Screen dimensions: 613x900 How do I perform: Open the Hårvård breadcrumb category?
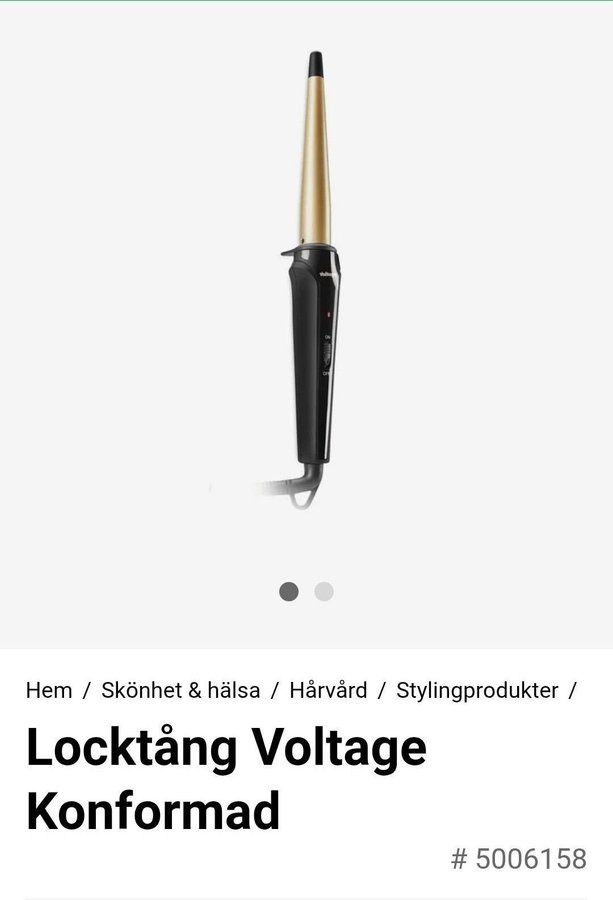click(x=328, y=690)
